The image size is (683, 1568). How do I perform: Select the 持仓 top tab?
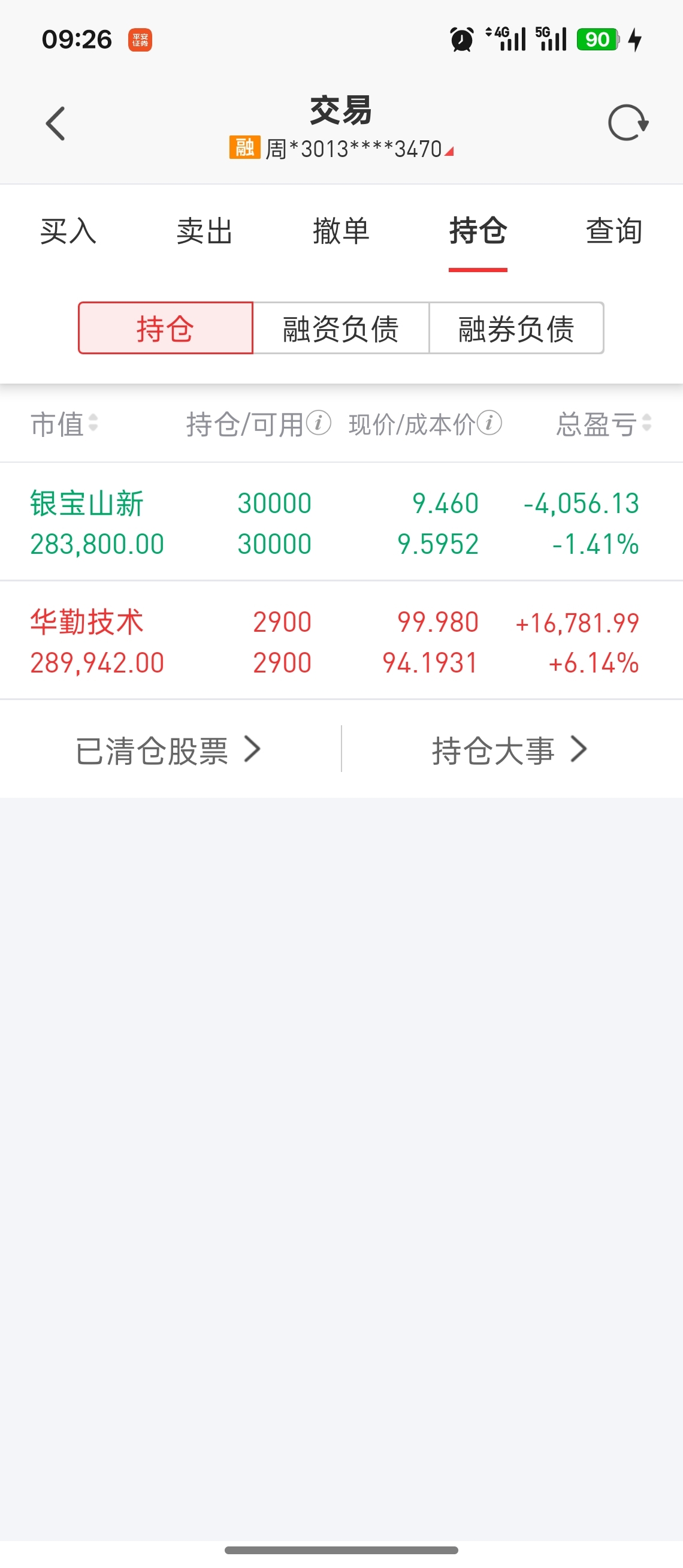click(x=478, y=231)
